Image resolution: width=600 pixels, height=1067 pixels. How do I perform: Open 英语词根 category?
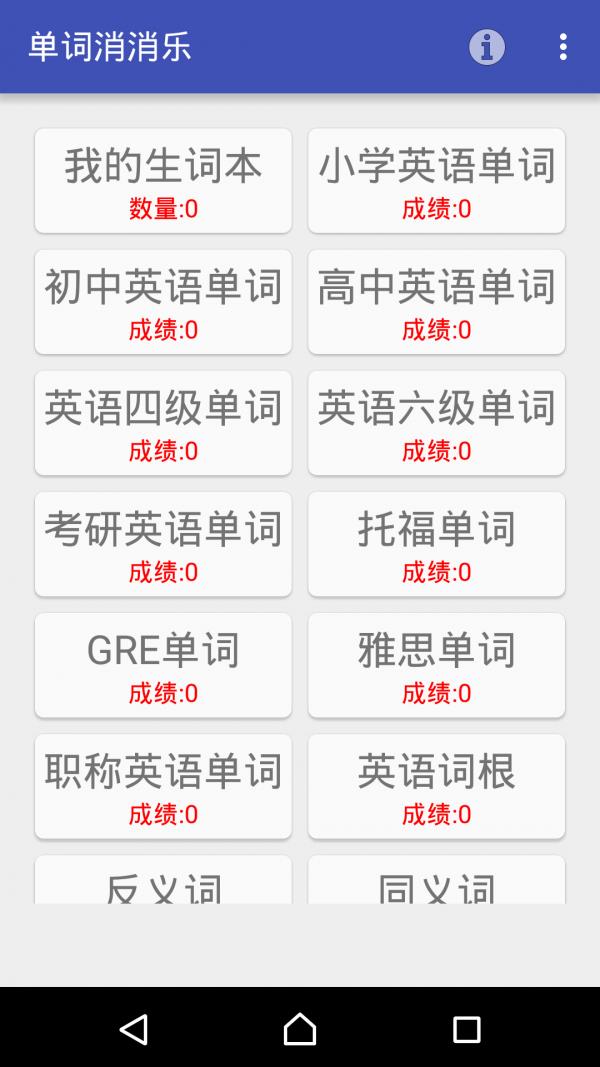(437, 787)
